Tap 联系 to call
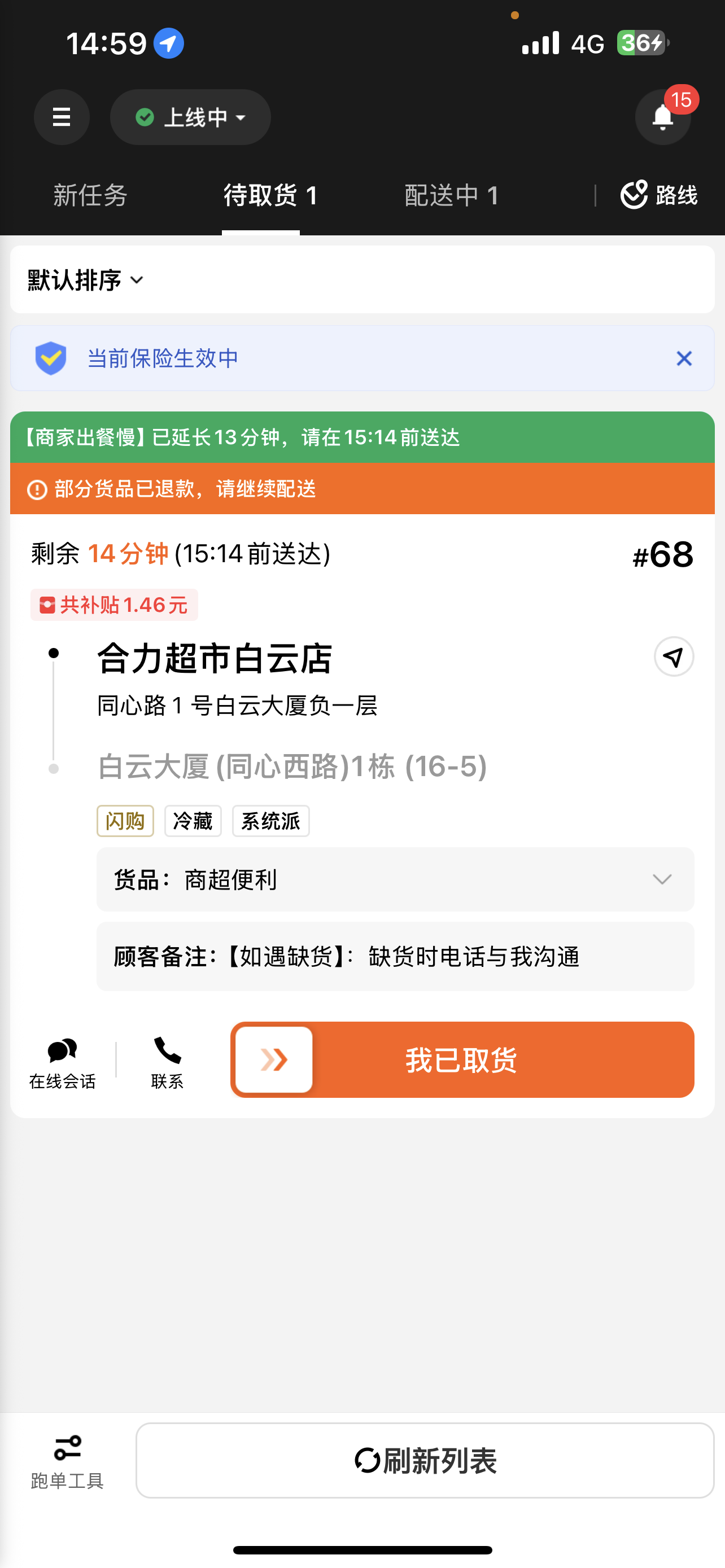The height and width of the screenshot is (1568, 725). click(167, 1062)
